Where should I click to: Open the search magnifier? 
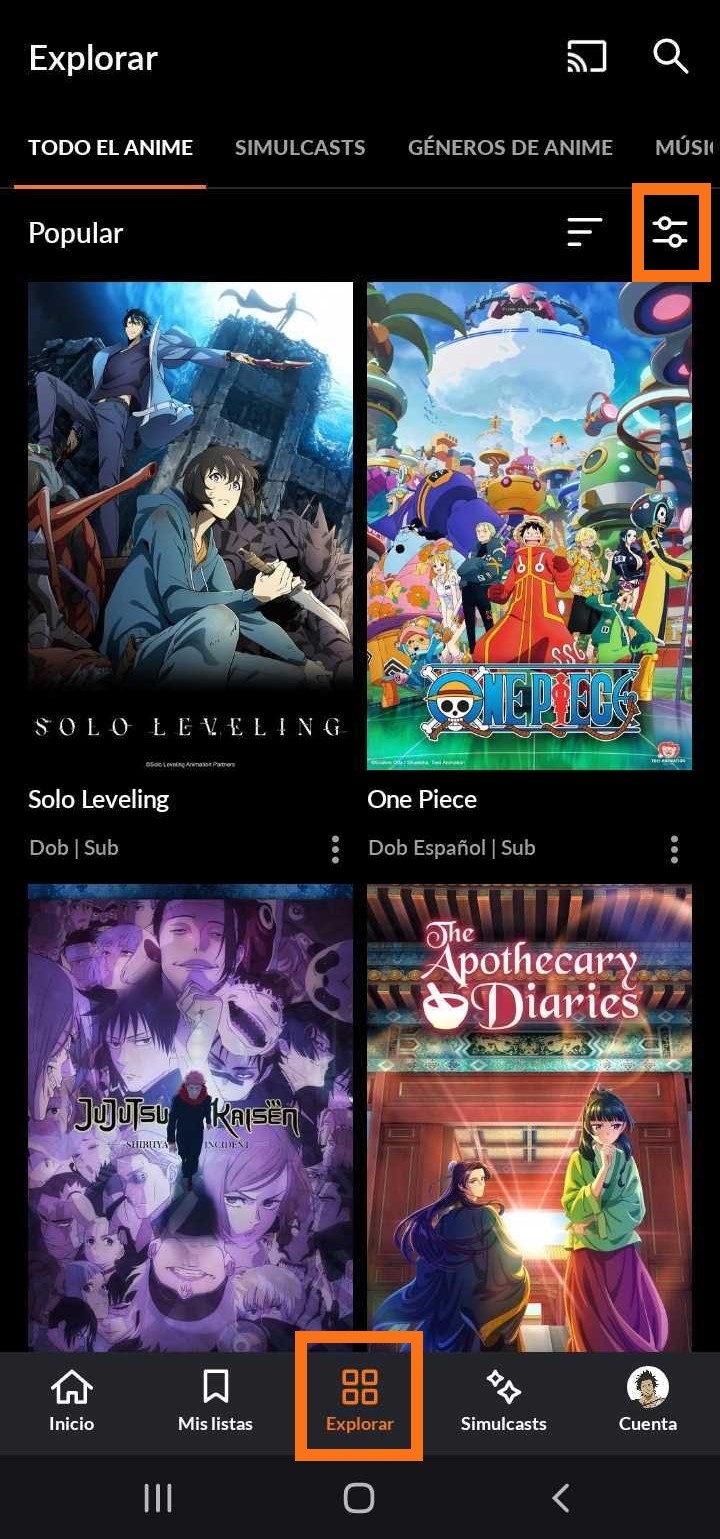670,57
